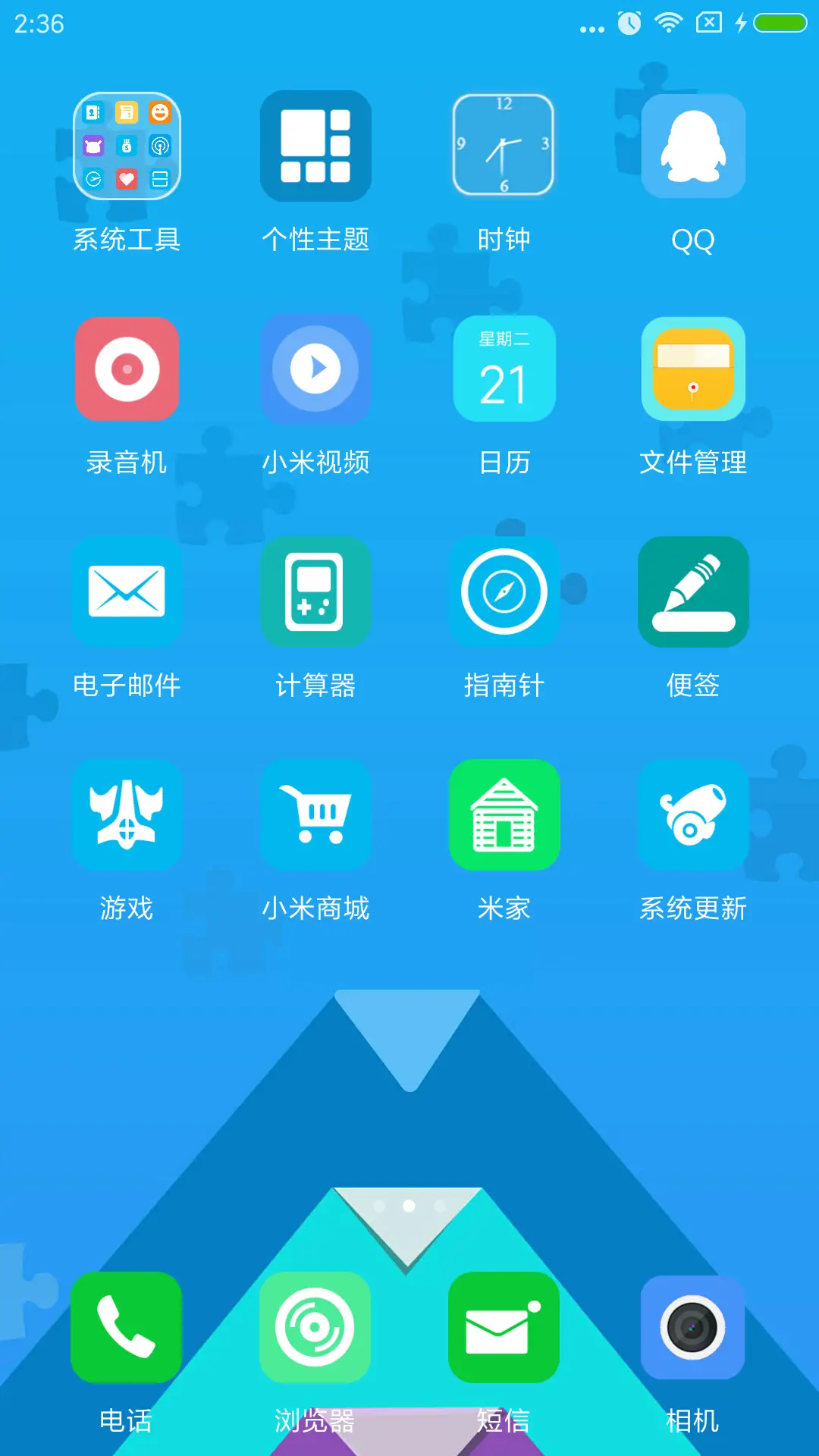Viewport: 819px width, 1456px height.
Task: Open the 便签 notes app
Action: [693, 591]
